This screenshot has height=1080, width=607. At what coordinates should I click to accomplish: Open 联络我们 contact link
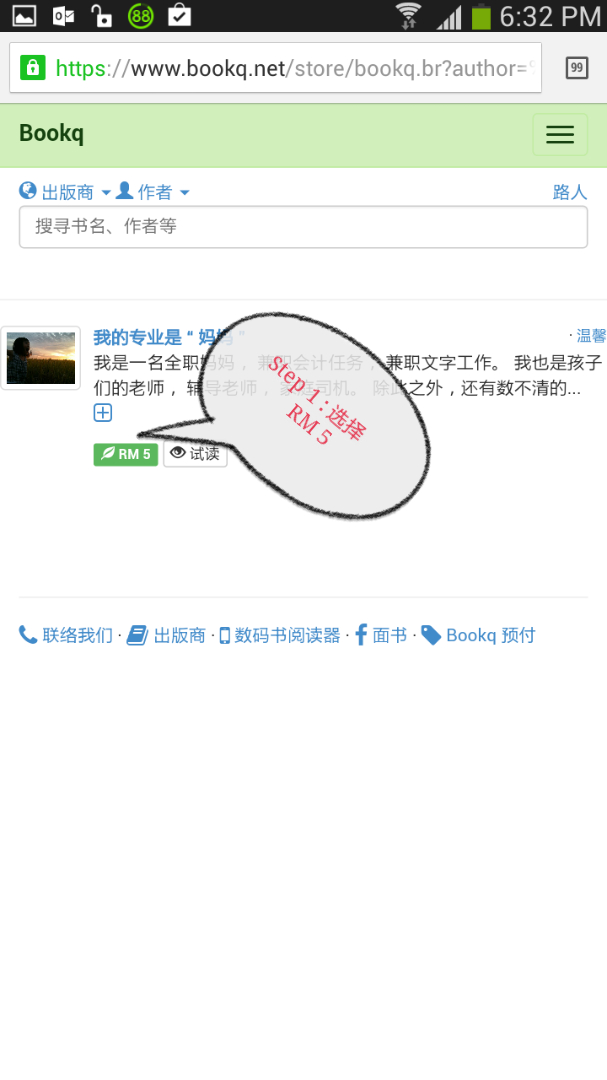coord(67,635)
